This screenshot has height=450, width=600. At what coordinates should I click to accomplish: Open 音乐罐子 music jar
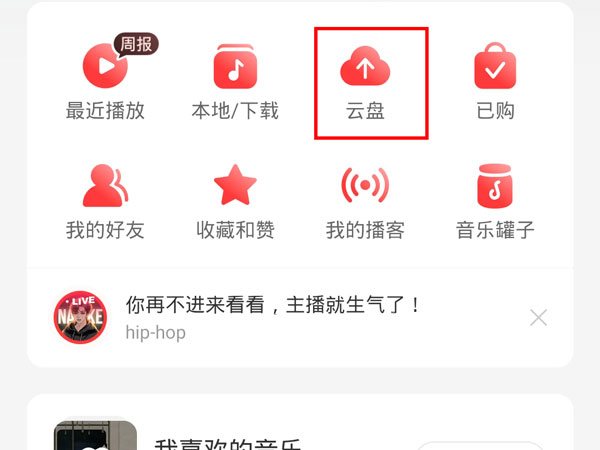(x=495, y=200)
